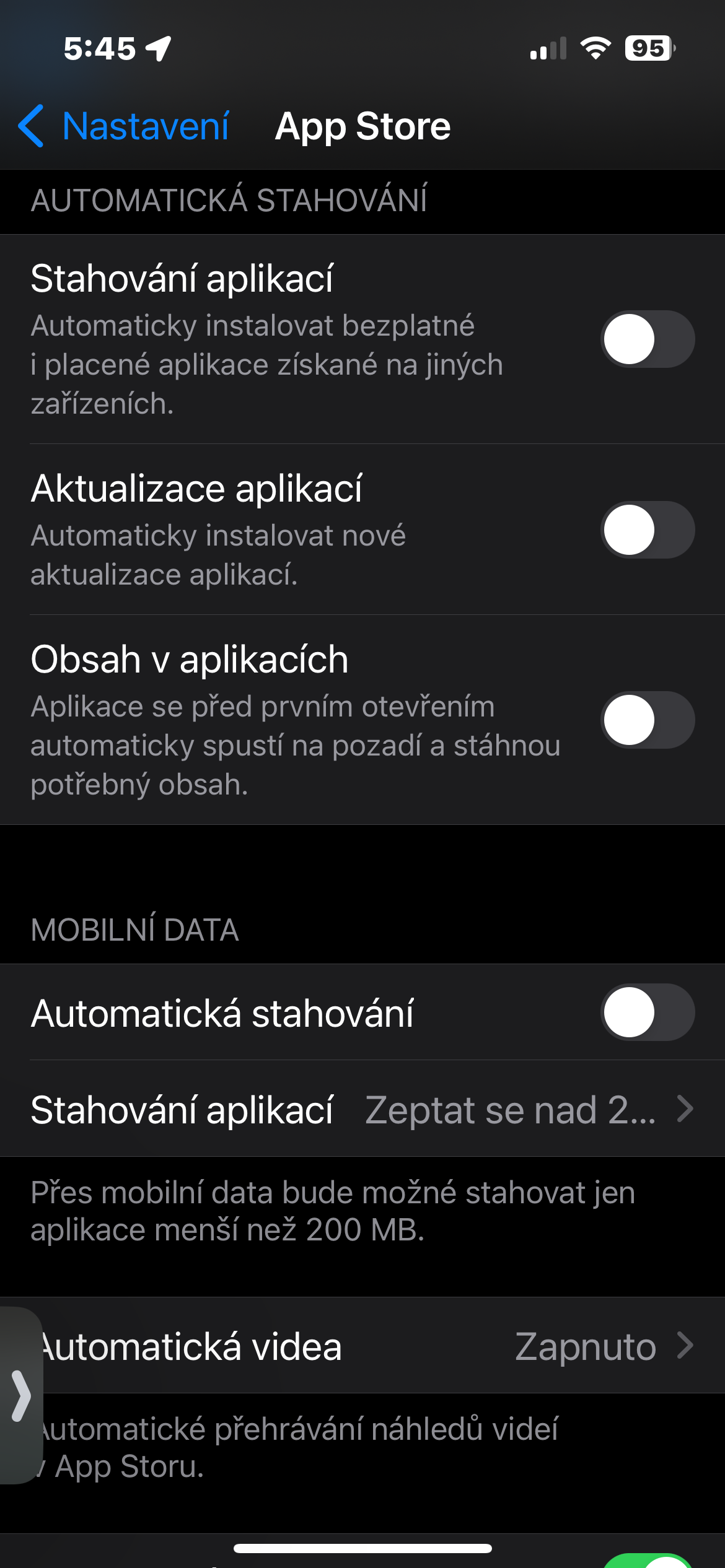The height and width of the screenshot is (1568, 725).
Task: Turn on Aktualizace aplikací
Action: pyautogui.click(x=647, y=530)
